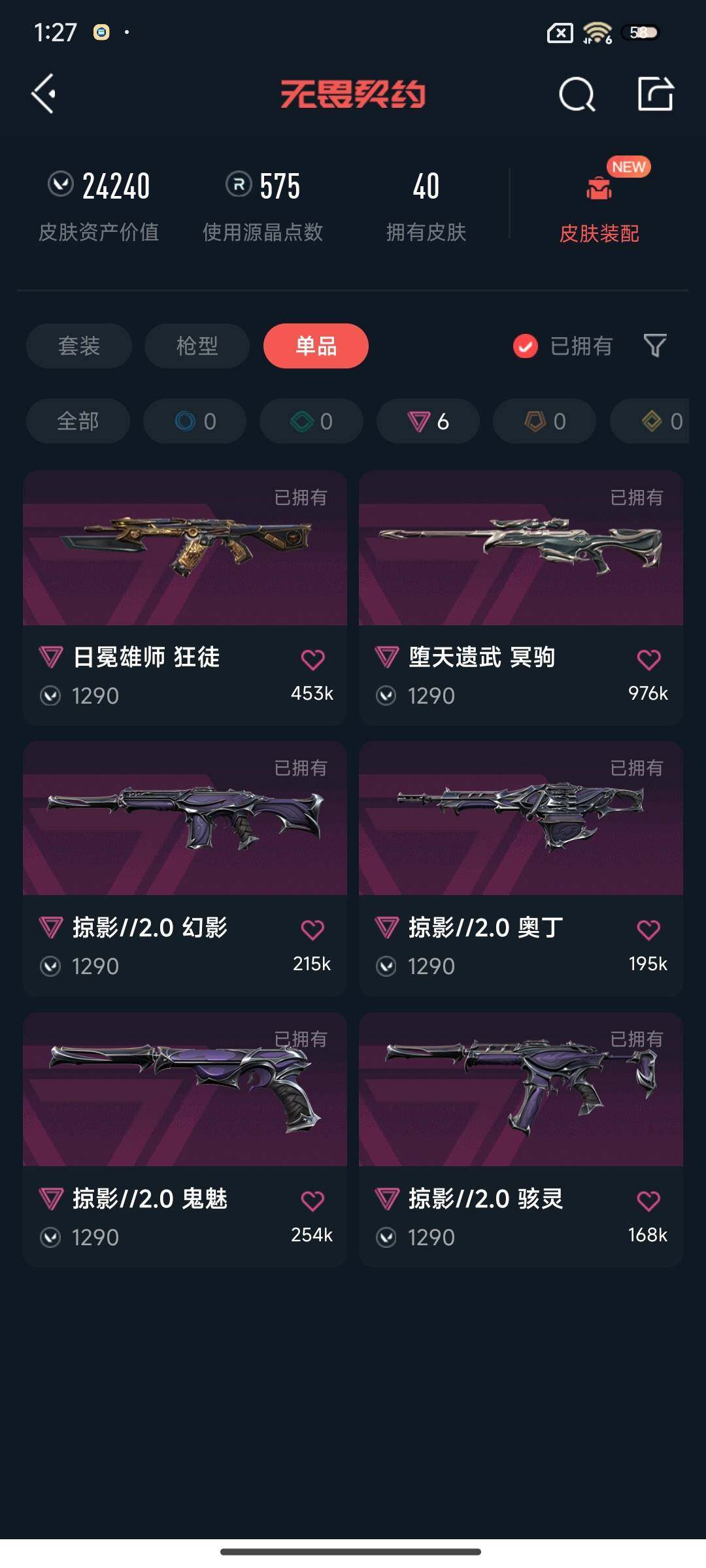Open the 单品 tab
Image resolution: width=706 pixels, height=1568 pixels.
(x=316, y=346)
